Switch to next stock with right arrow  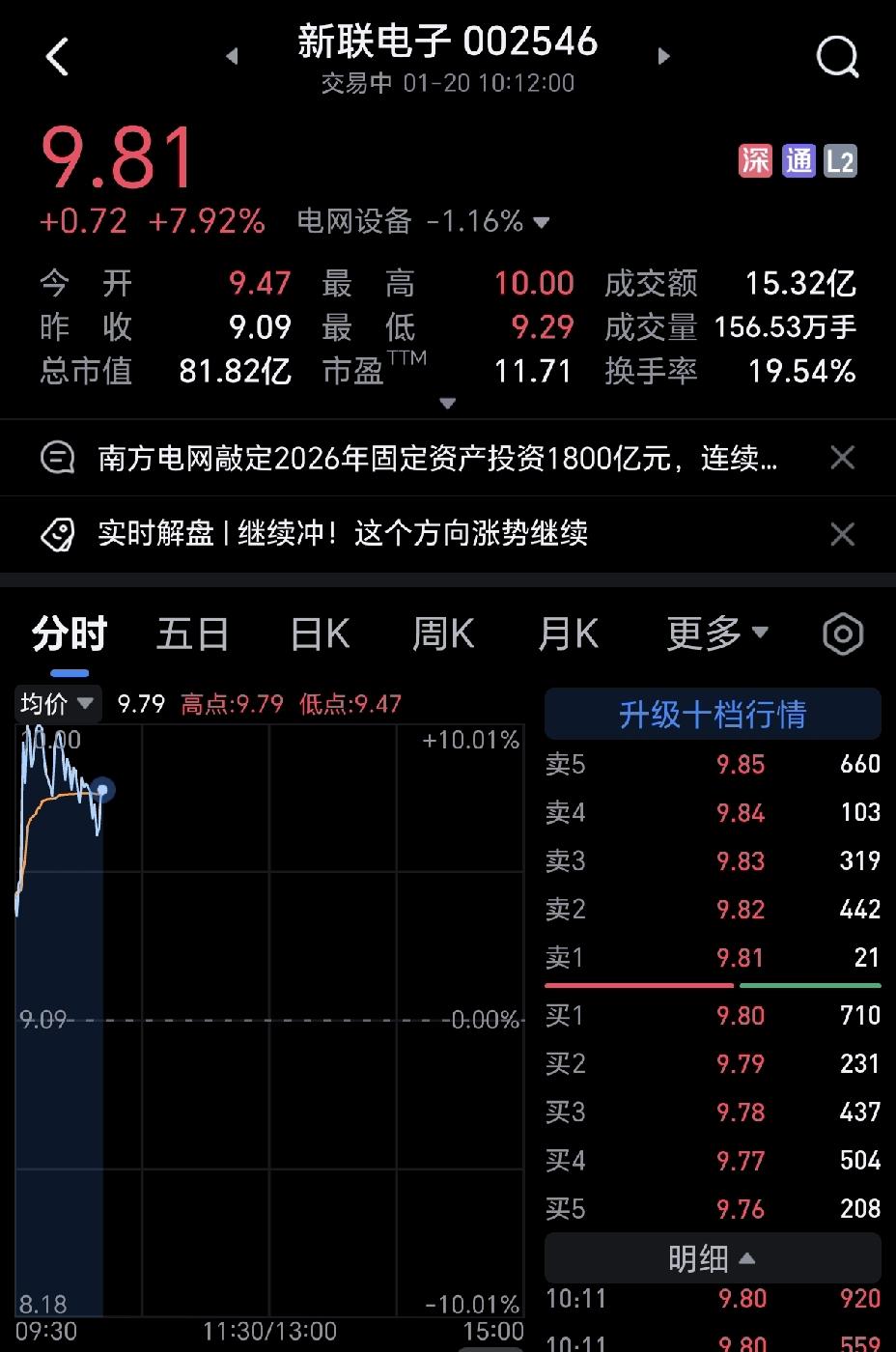tap(663, 56)
